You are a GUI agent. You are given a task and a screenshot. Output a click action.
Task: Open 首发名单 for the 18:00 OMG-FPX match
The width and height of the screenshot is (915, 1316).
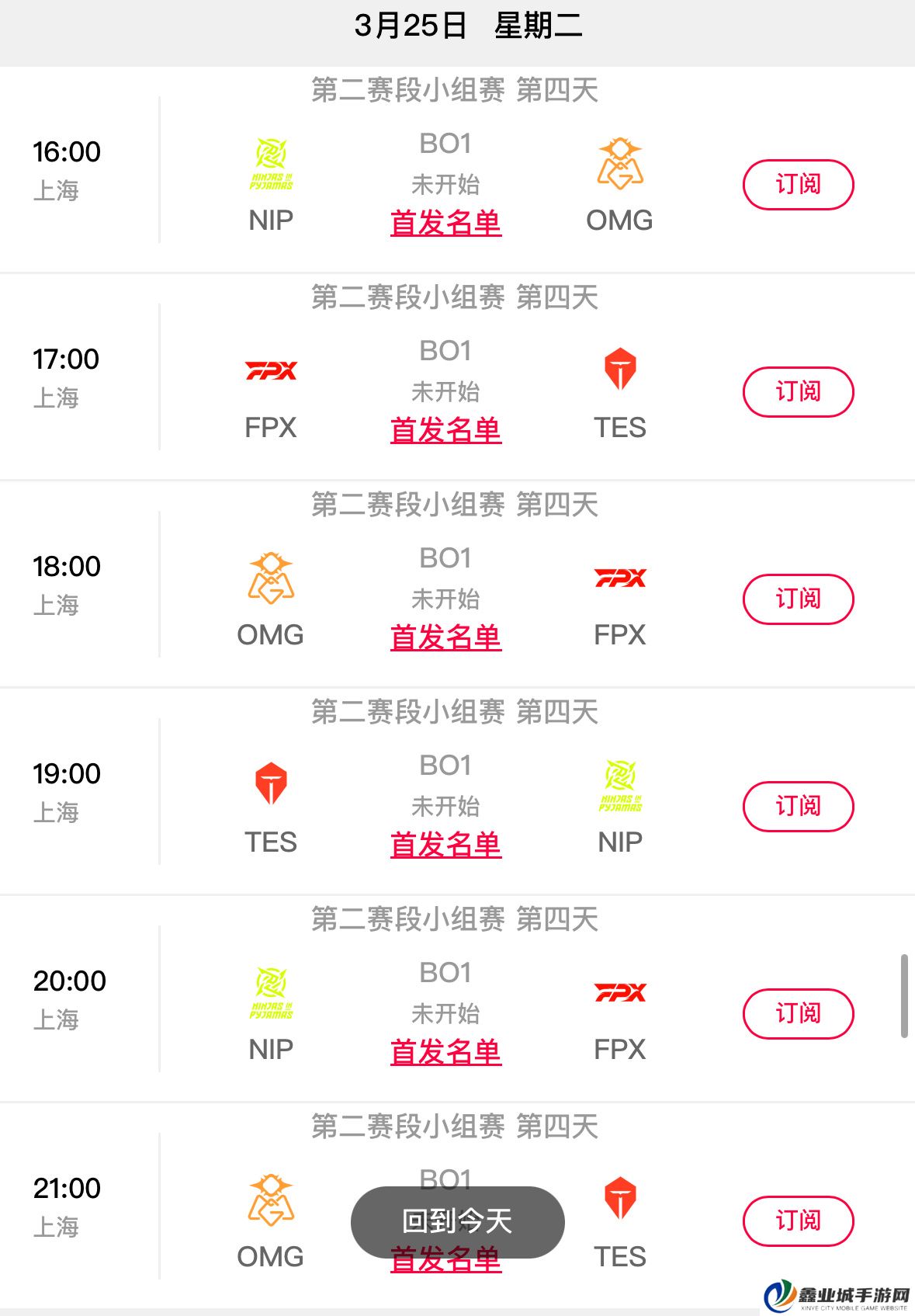click(445, 637)
